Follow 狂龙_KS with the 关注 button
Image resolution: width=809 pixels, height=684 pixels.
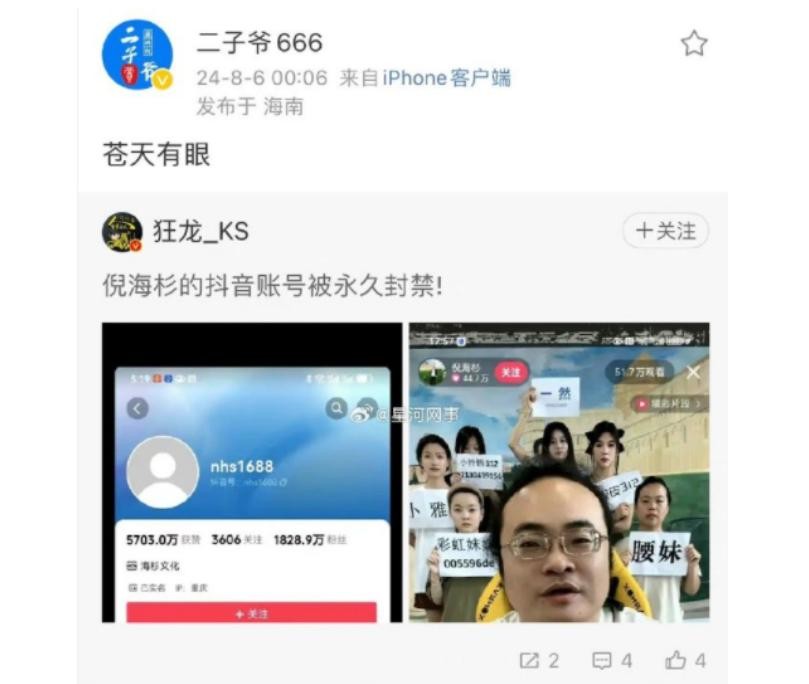(665, 231)
